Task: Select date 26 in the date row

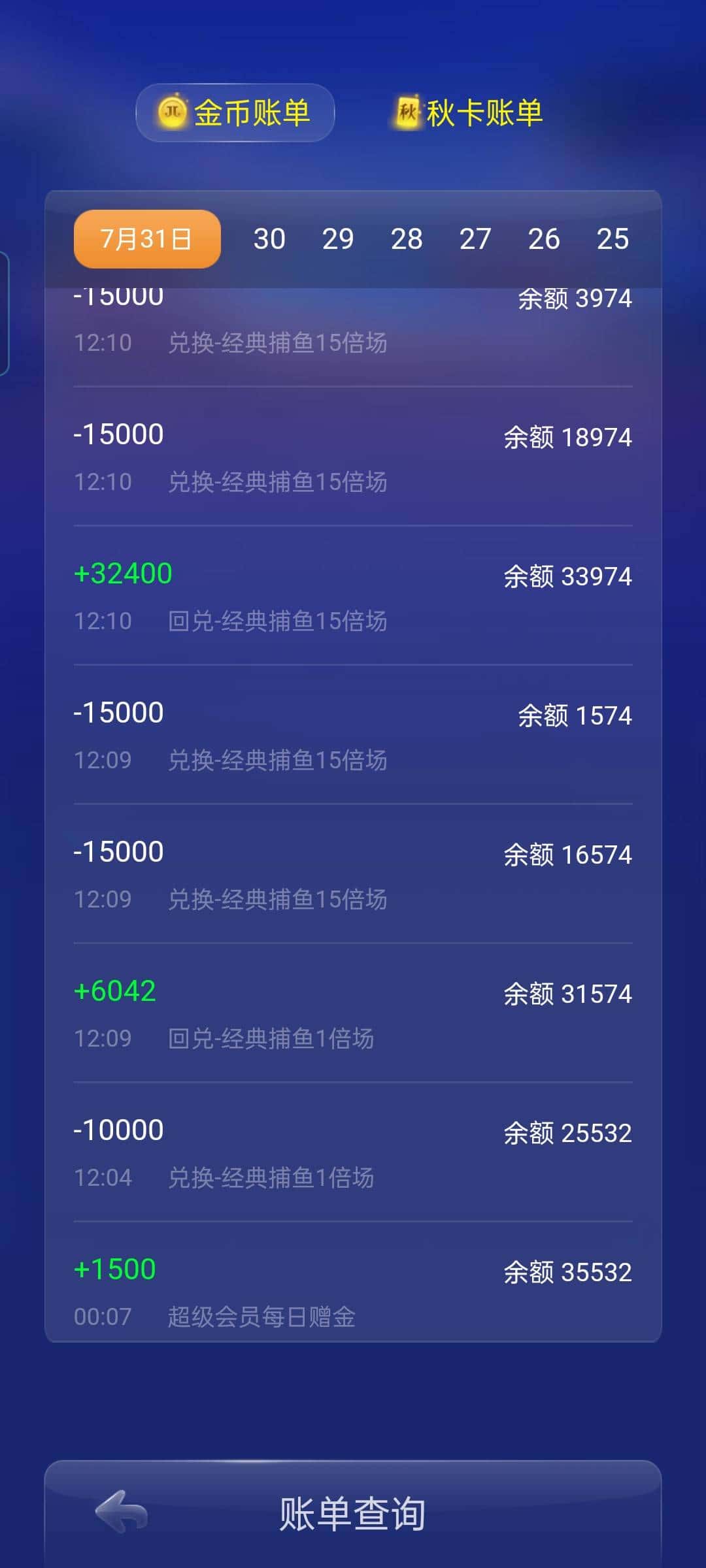Action: pos(546,239)
